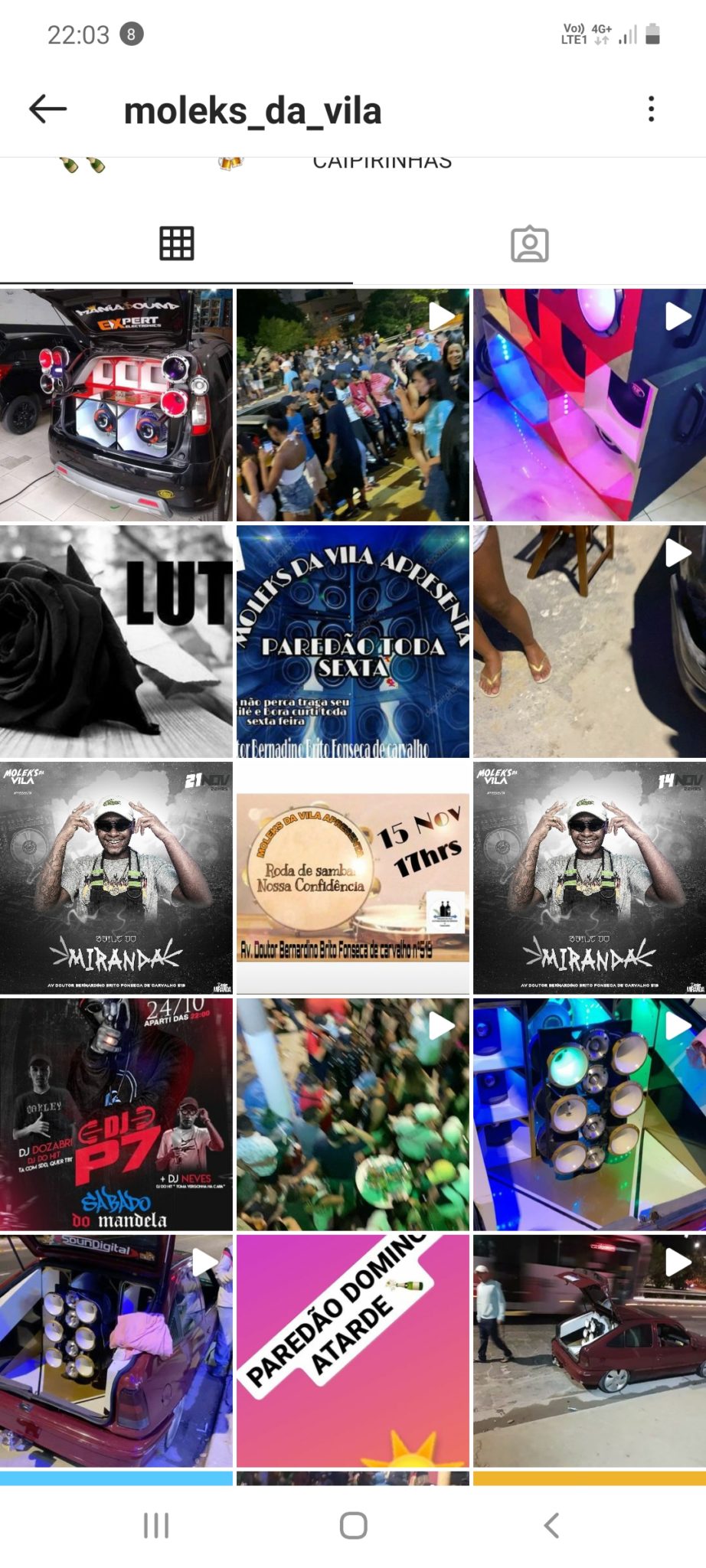
Task: Open the black rose LUTO post
Action: (x=116, y=642)
